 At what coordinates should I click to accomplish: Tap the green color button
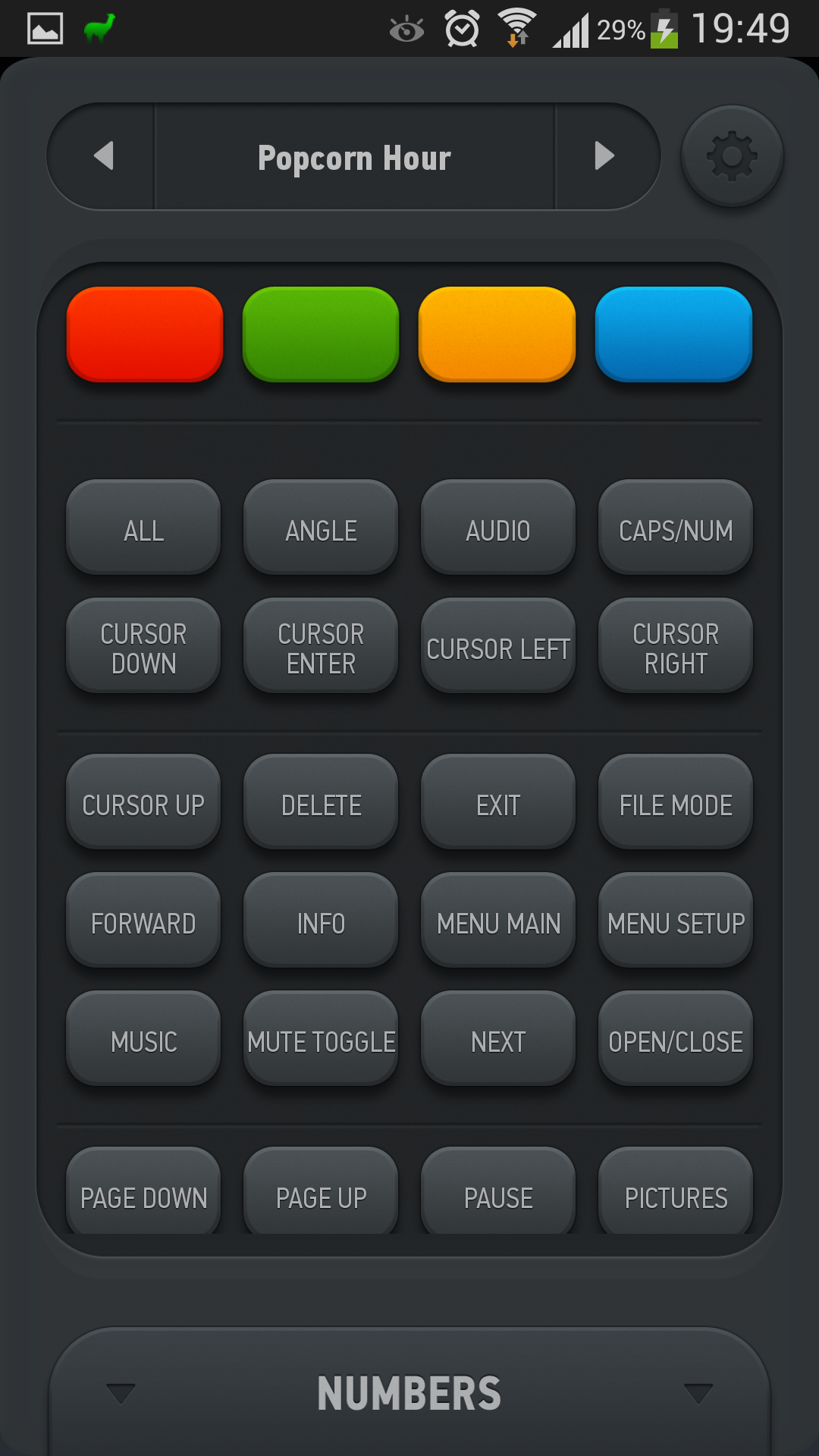tap(321, 334)
